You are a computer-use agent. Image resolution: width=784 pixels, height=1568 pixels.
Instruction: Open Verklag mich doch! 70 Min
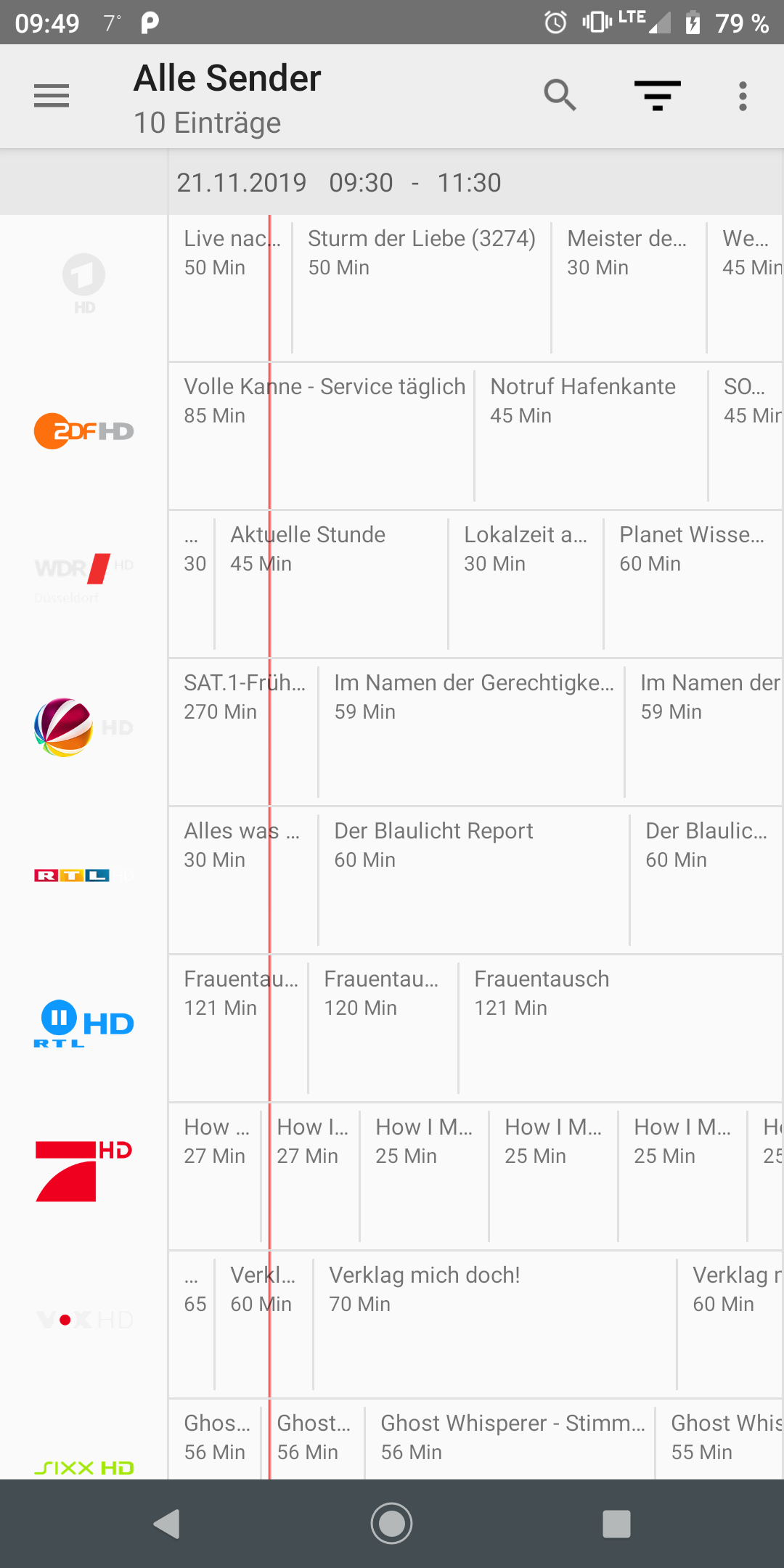(x=495, y=1322)
